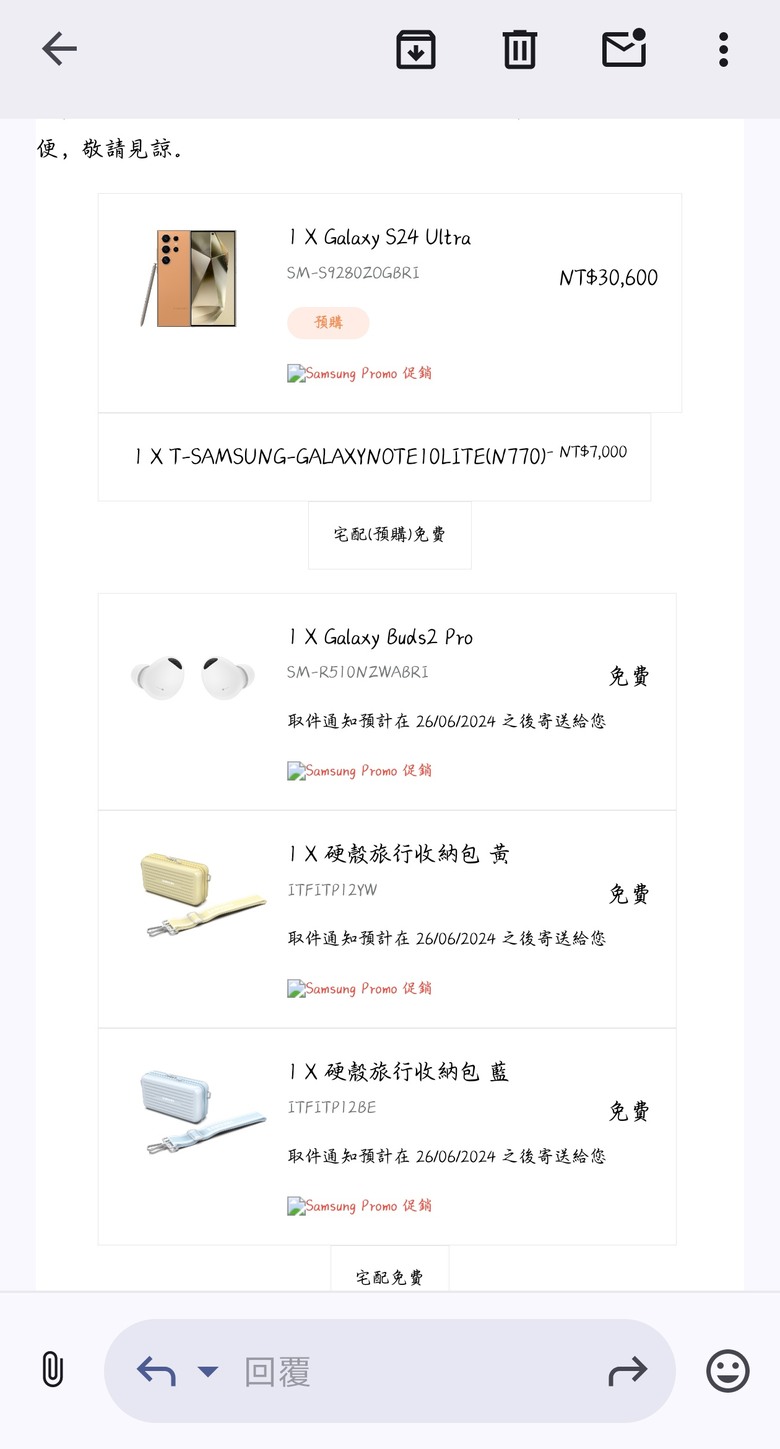This screenshot has width=780, height=1449.
Task: Forward this email
Action: tap(628, 1372)
